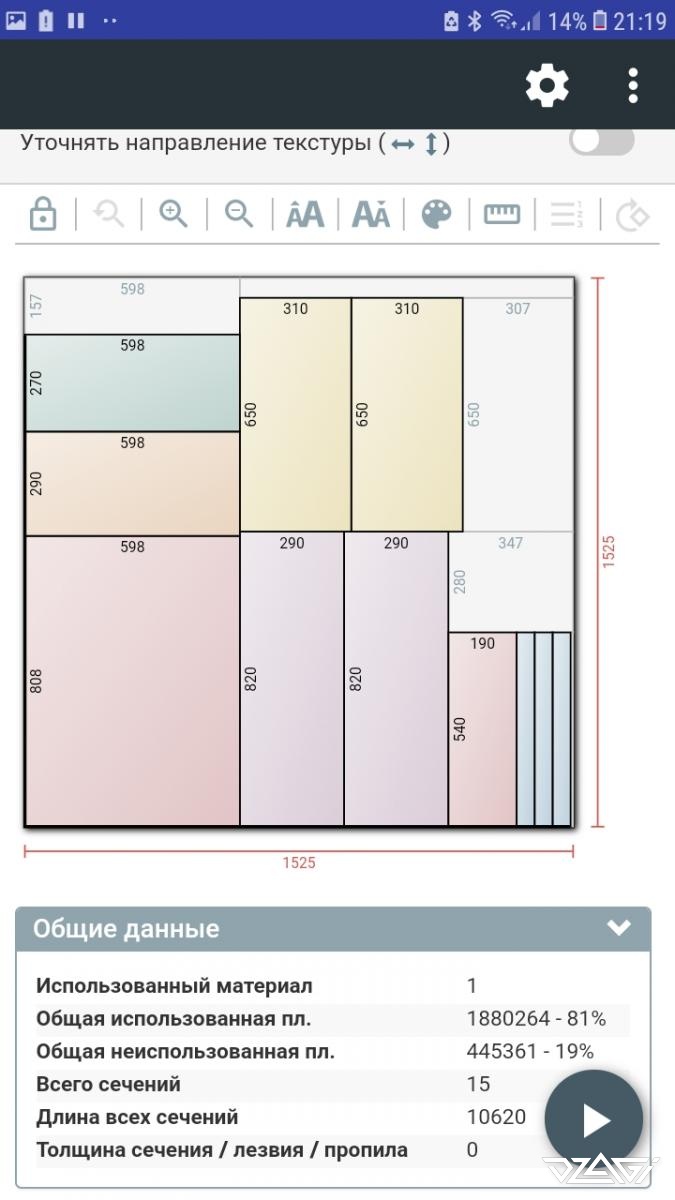Tap the round play button

594,1120
